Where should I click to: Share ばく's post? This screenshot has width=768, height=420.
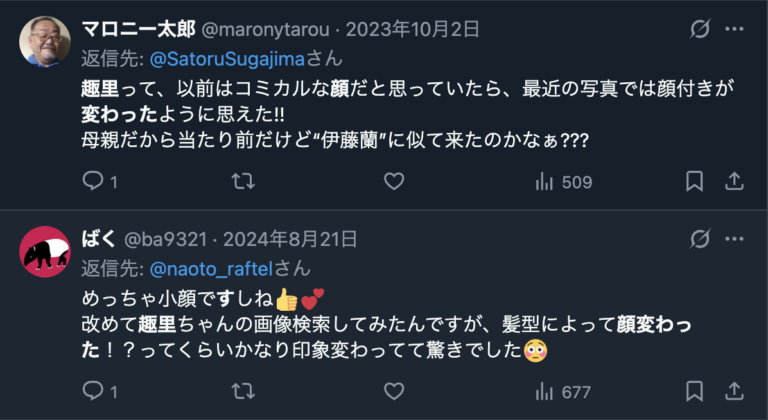coord(734,391)
